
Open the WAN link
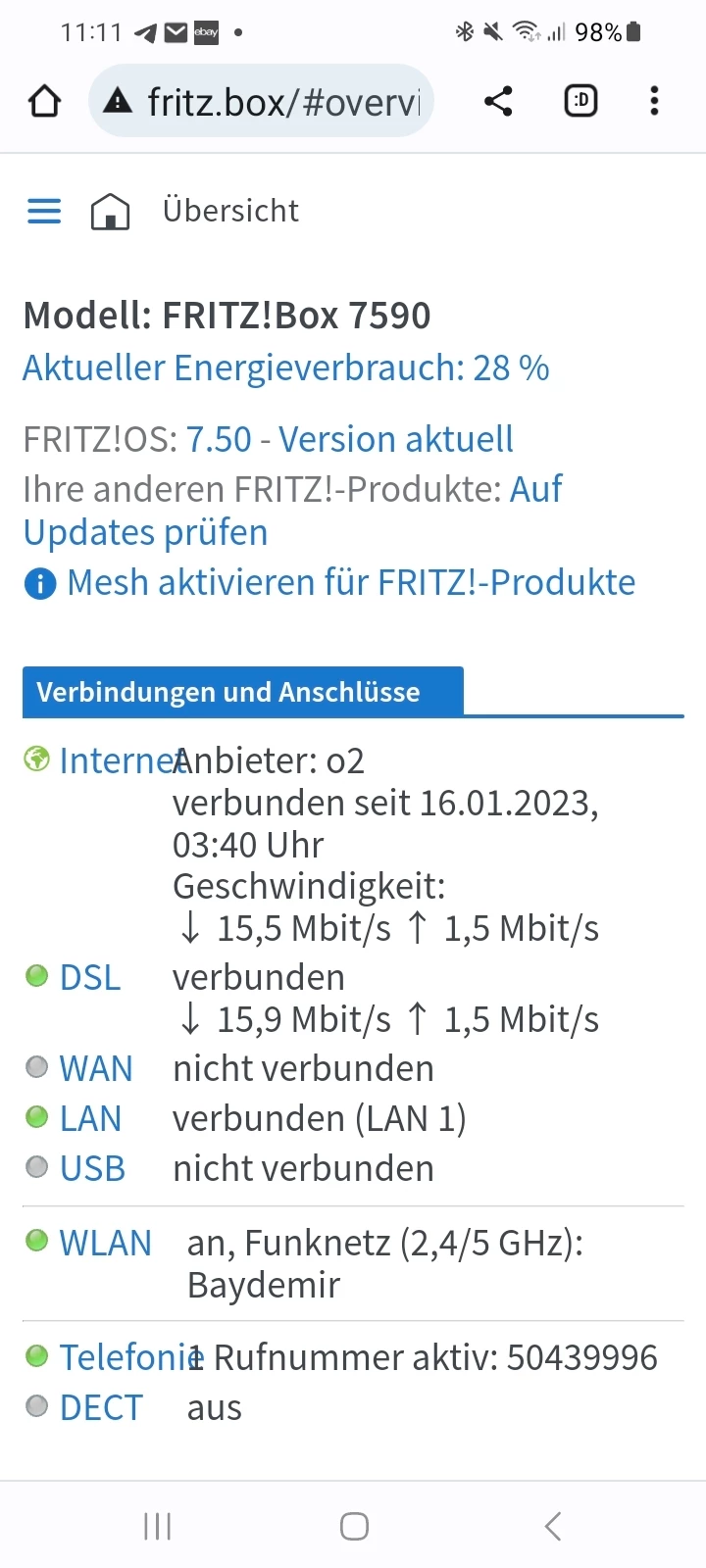tap(96, 1069)
